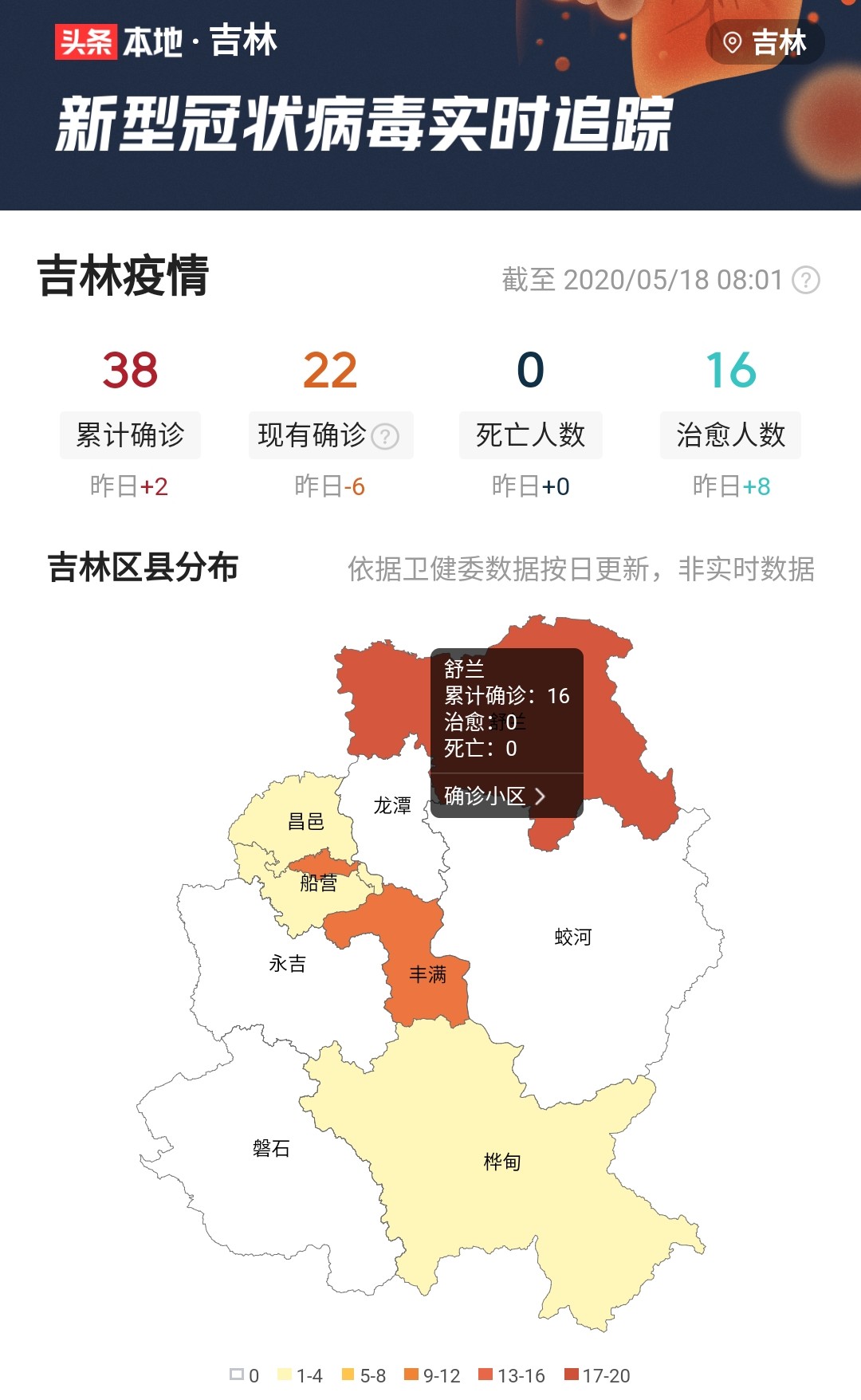
Task: Toggle the 17-20 legend range
Action: click(597, 1375)
